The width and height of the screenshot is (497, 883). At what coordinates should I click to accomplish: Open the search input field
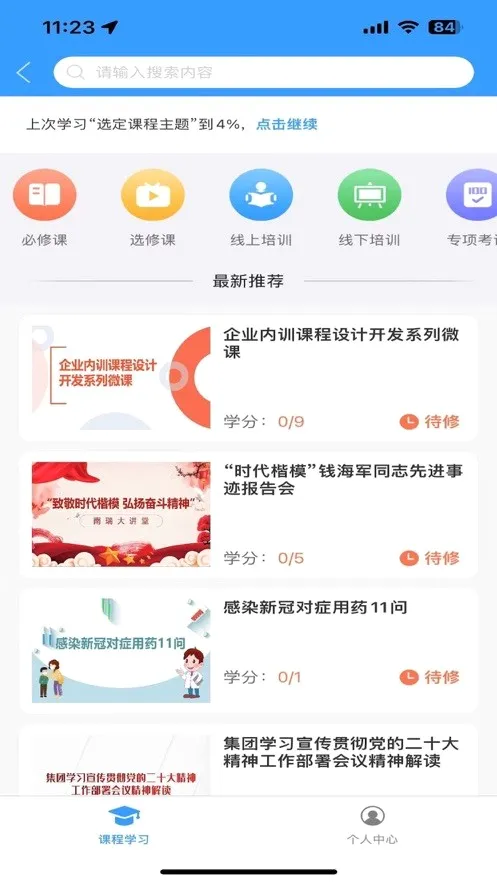[263, 72]
